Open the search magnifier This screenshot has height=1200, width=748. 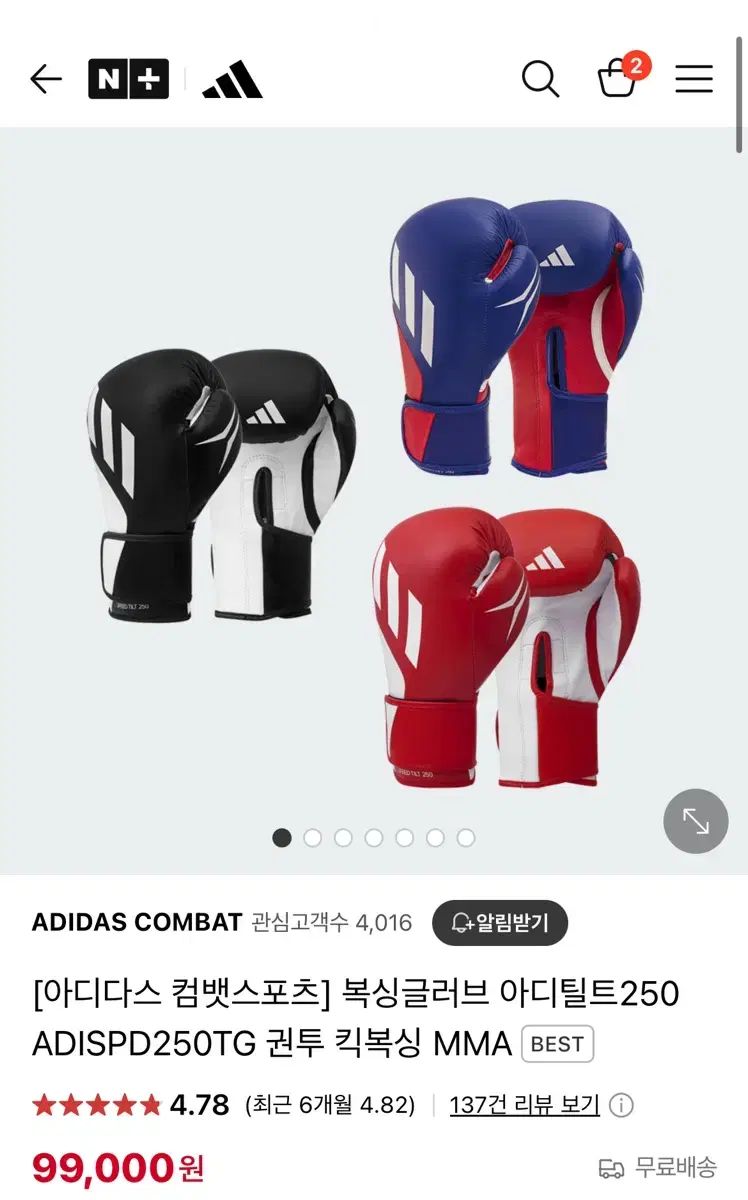(x=540, y=79)
